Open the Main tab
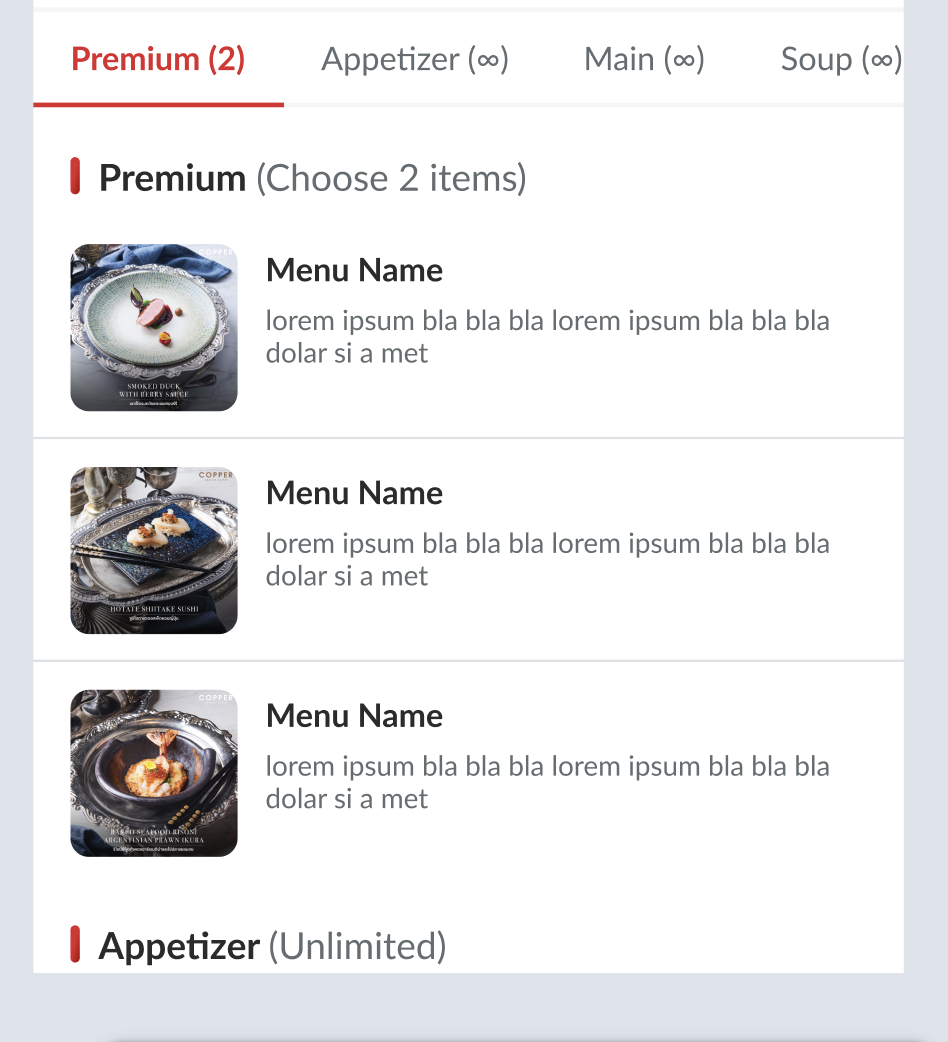Viewport: 948px width, 1042px height. (644, 60)
